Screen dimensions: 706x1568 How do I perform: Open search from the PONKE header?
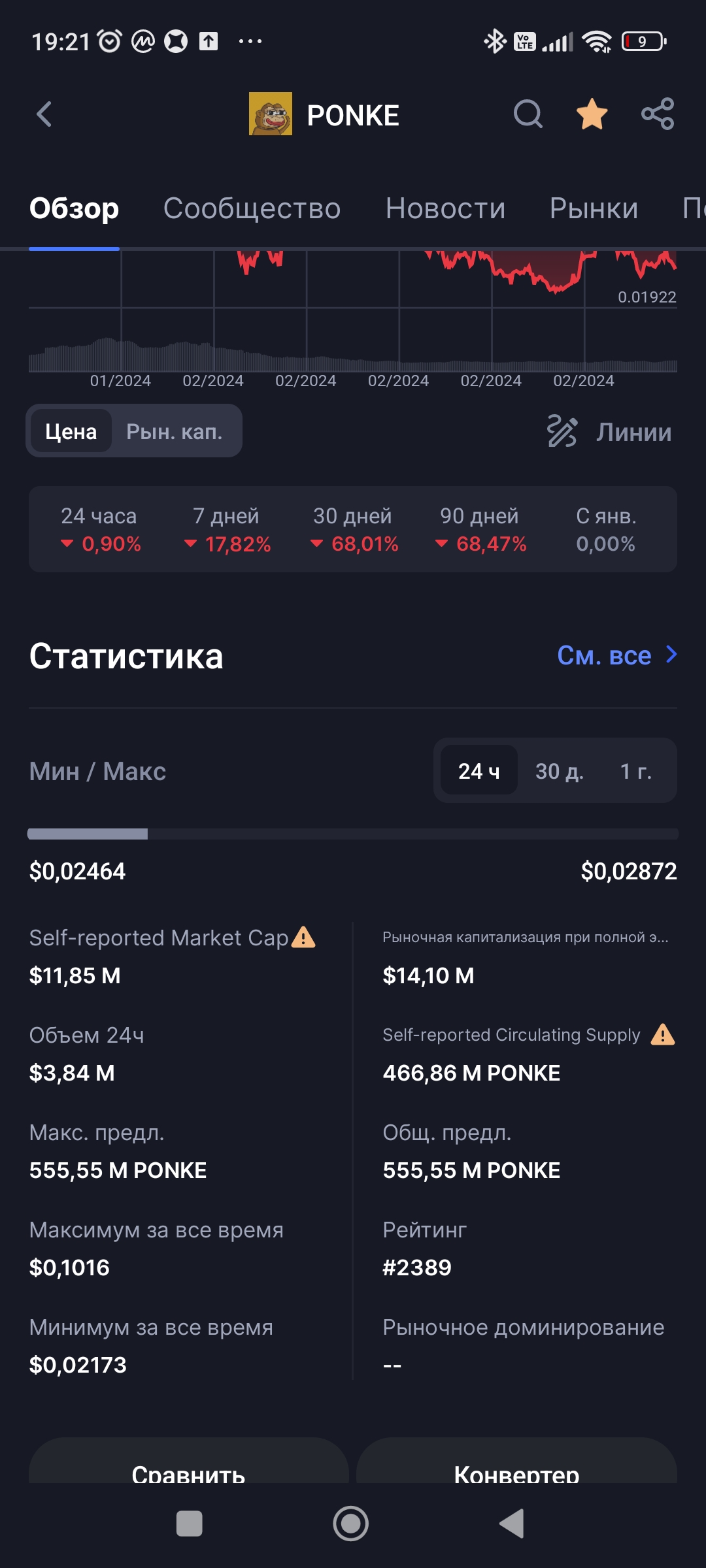[528, 114]
